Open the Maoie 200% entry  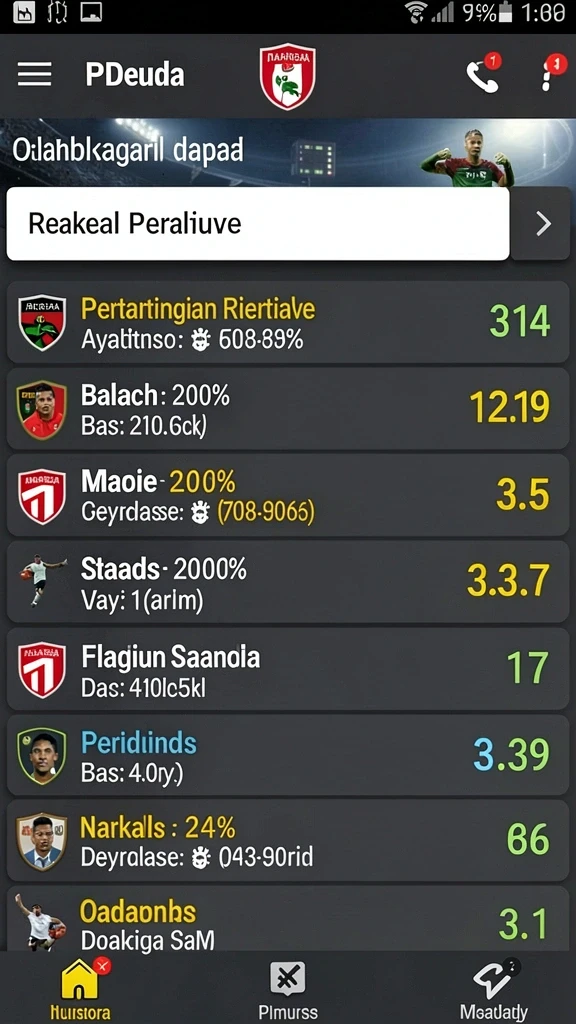pos(288,495)
